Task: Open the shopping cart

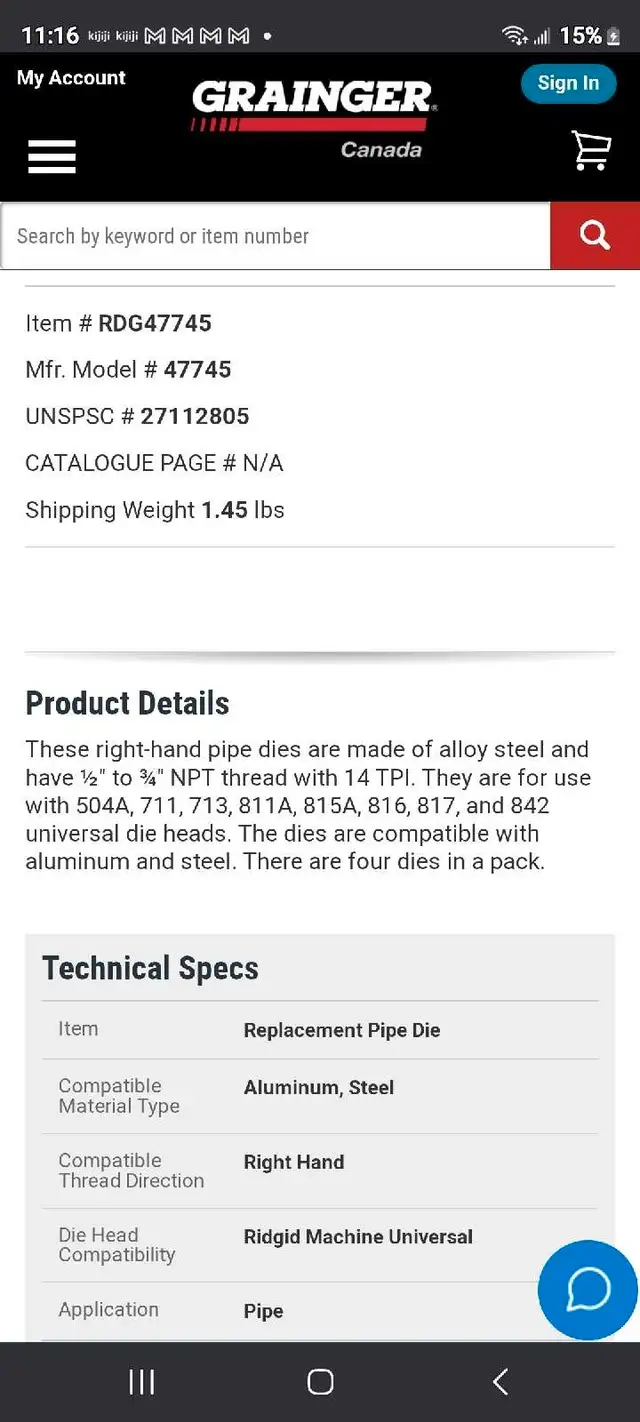Action: [590, 151]
